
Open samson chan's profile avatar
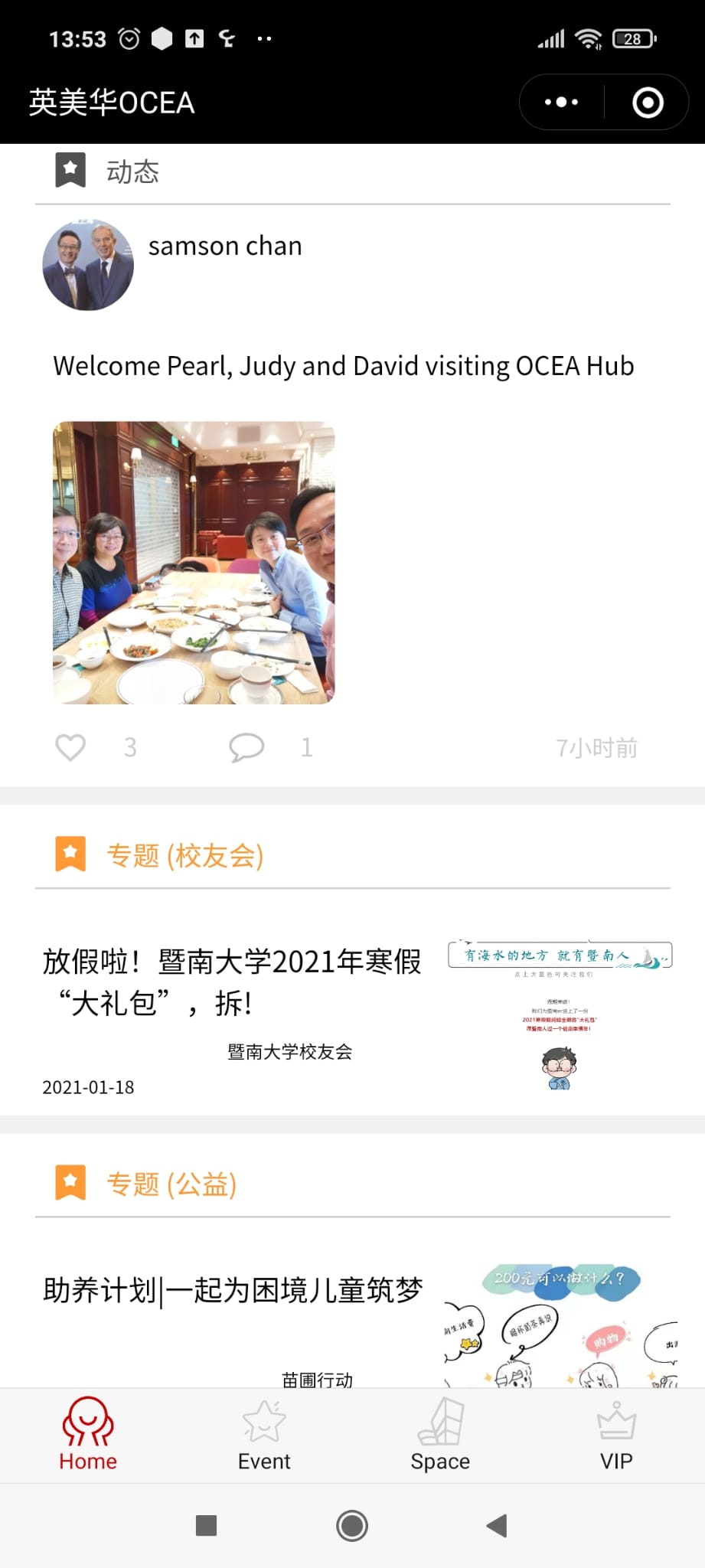click(88, 265)
